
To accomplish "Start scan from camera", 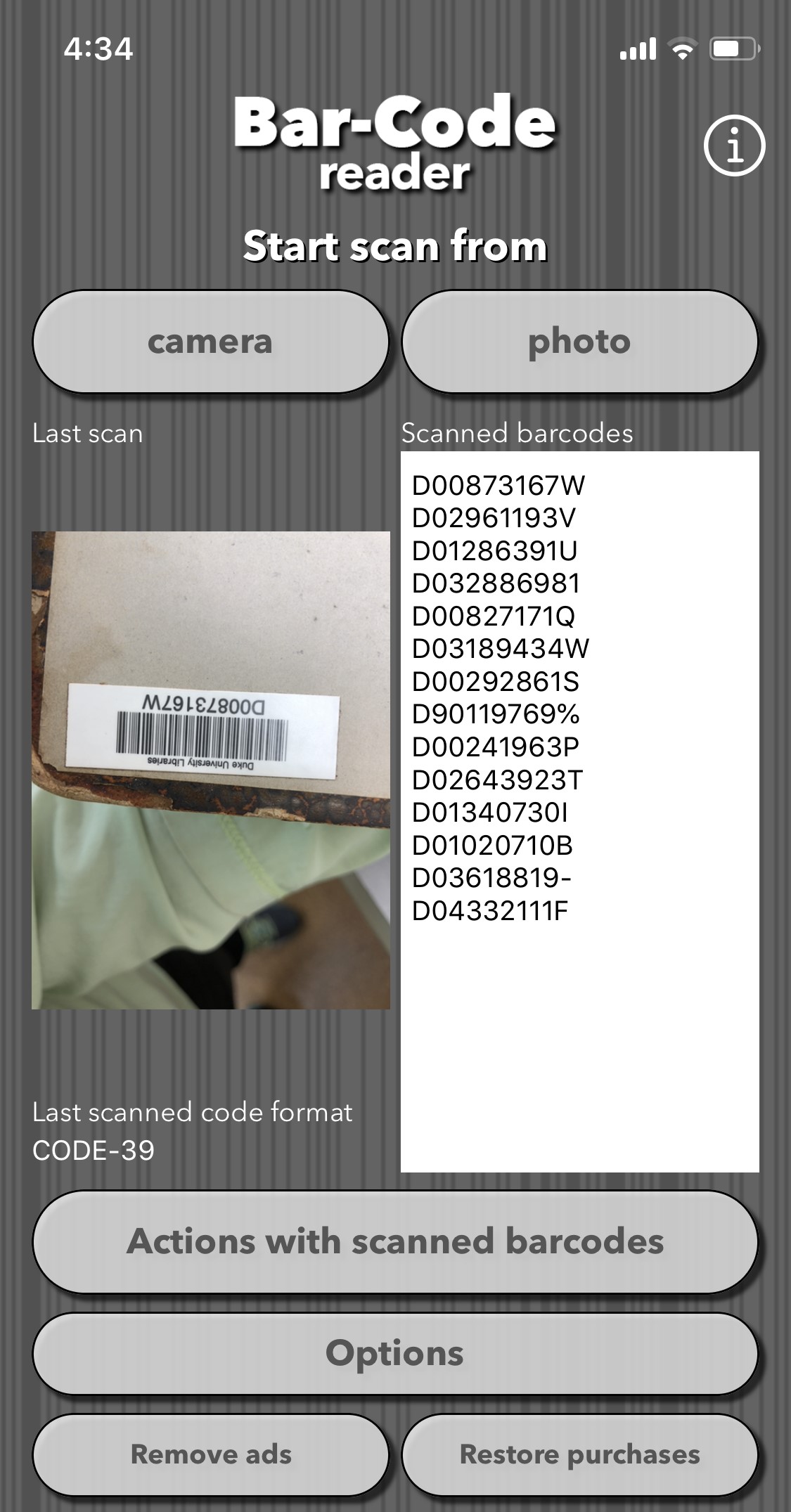I will tap(210, 342).
